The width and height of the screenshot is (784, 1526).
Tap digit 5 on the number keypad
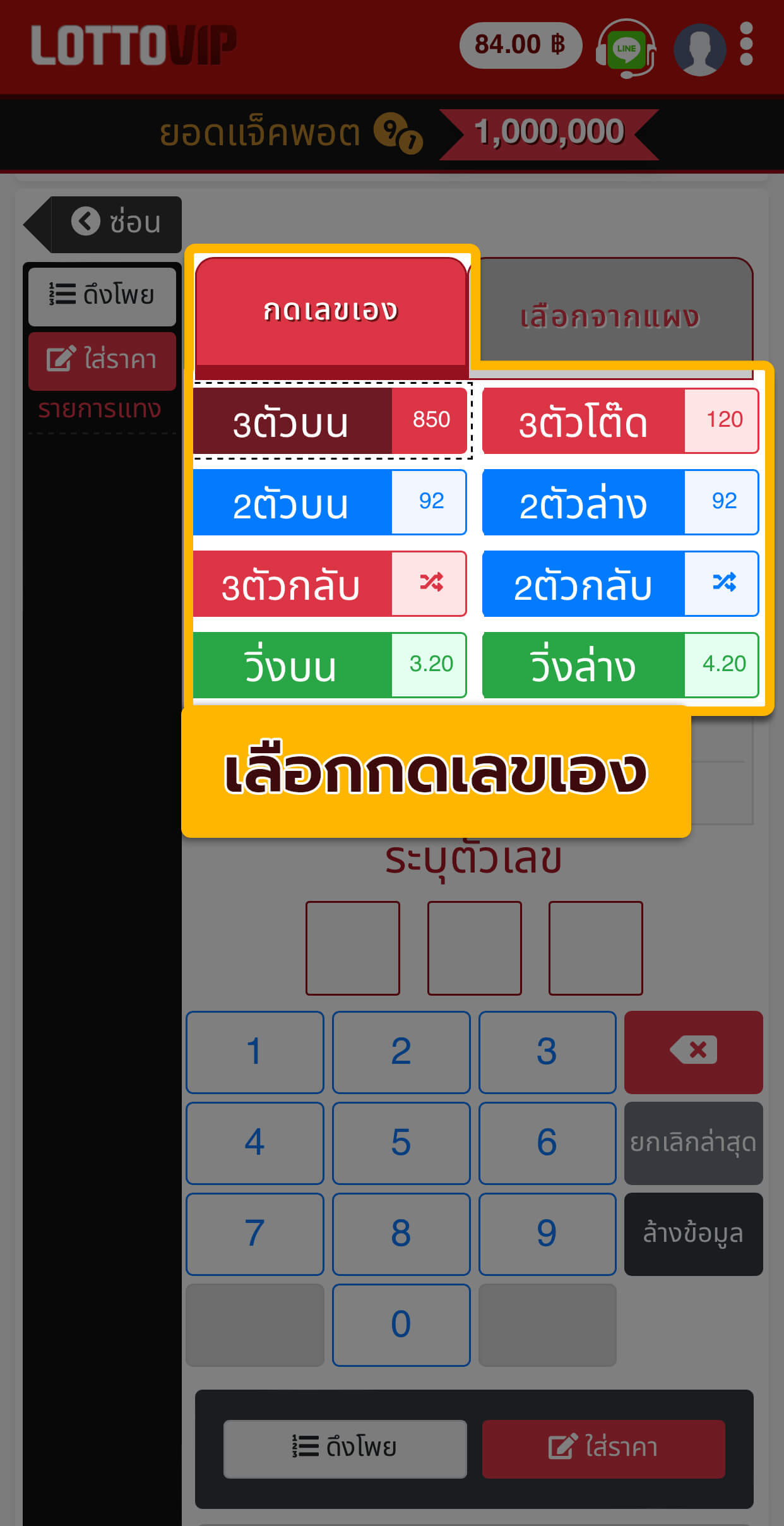click(401, 1143)
